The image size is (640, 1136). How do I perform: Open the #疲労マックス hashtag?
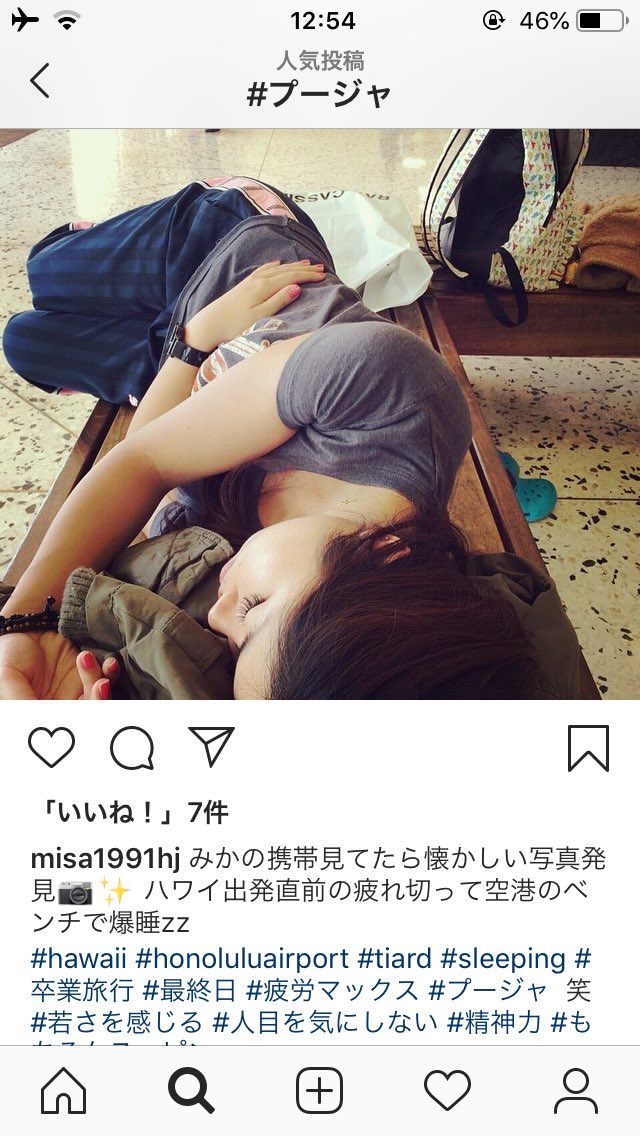(x=332, y=991)
